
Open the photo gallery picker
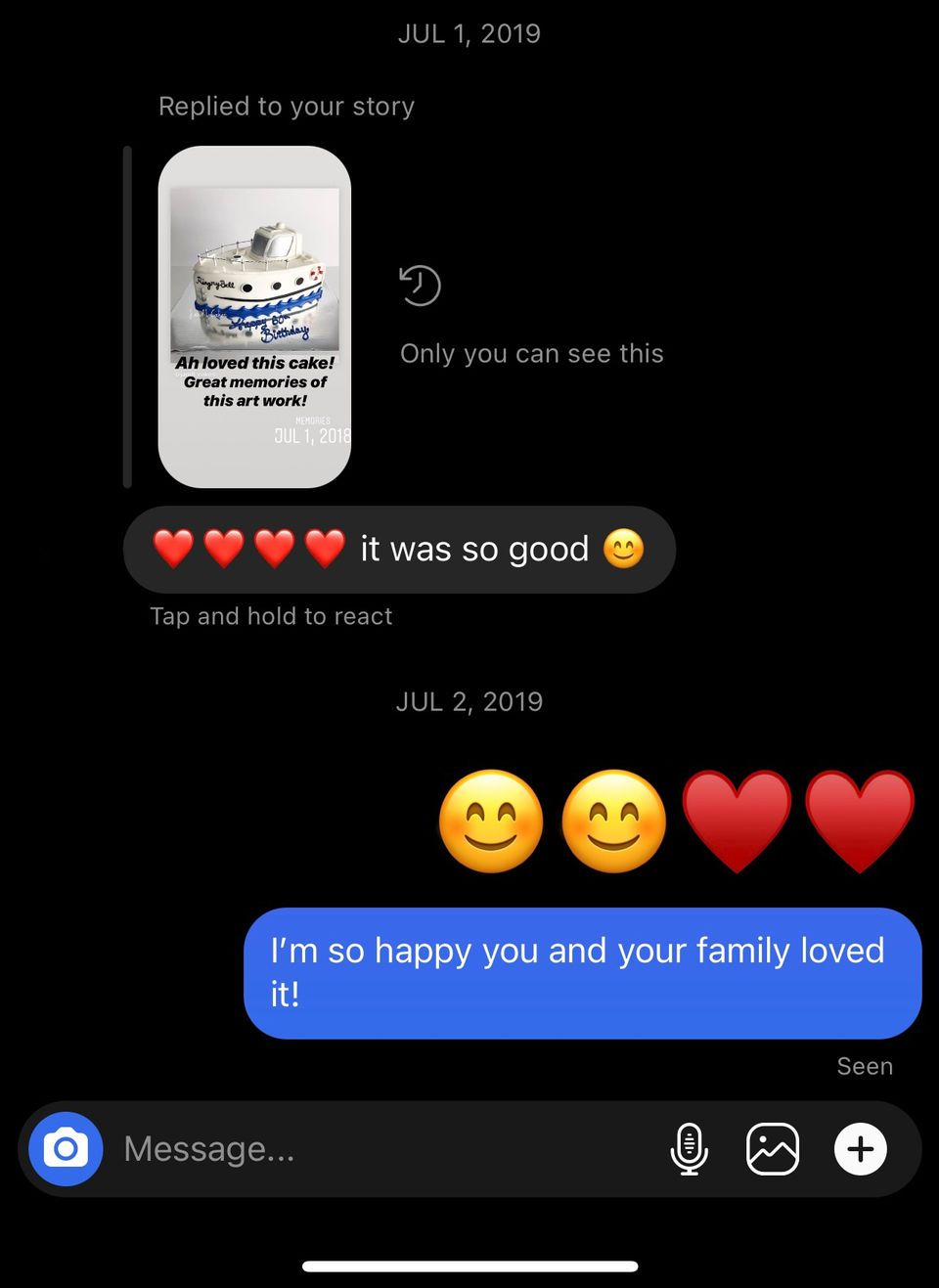click(x=773, y=1148)
